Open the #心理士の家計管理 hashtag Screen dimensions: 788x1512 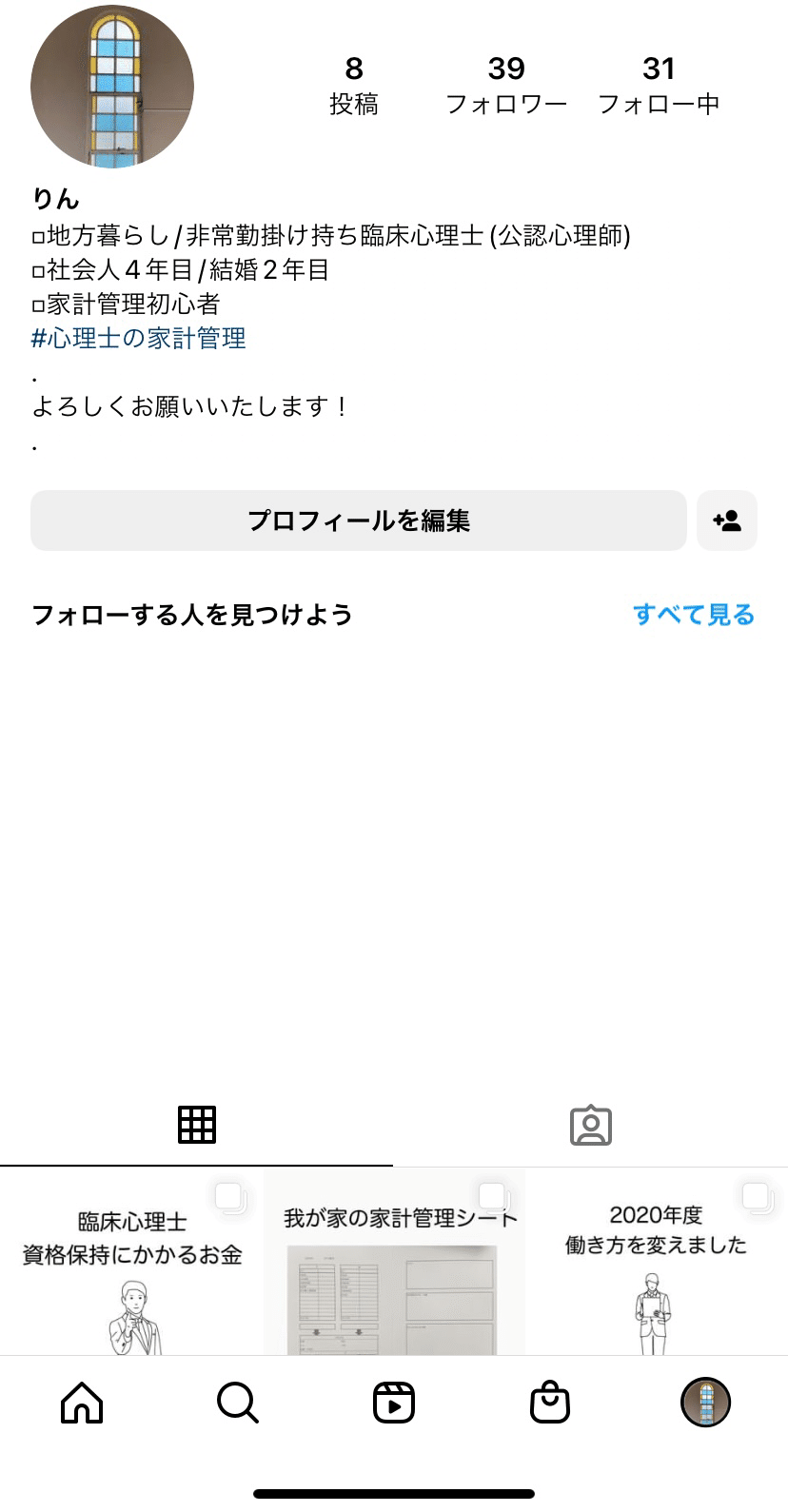[x=139, y=338]
